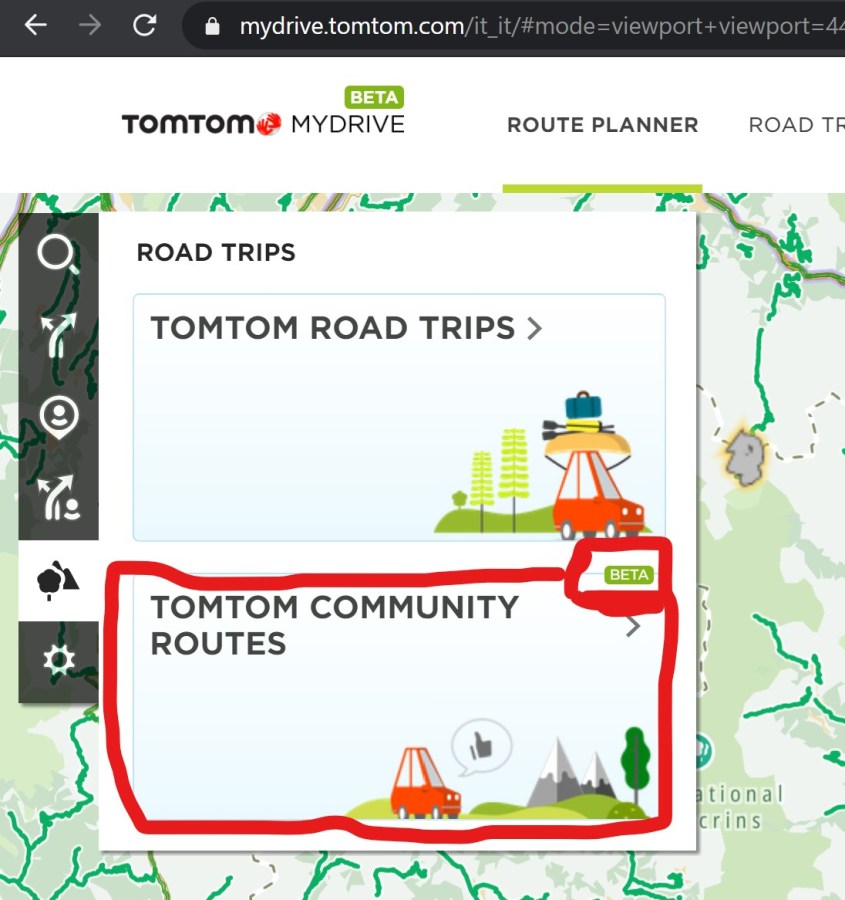Reload the page
This screenshot has height=900, width=845.
coord(145,25)
